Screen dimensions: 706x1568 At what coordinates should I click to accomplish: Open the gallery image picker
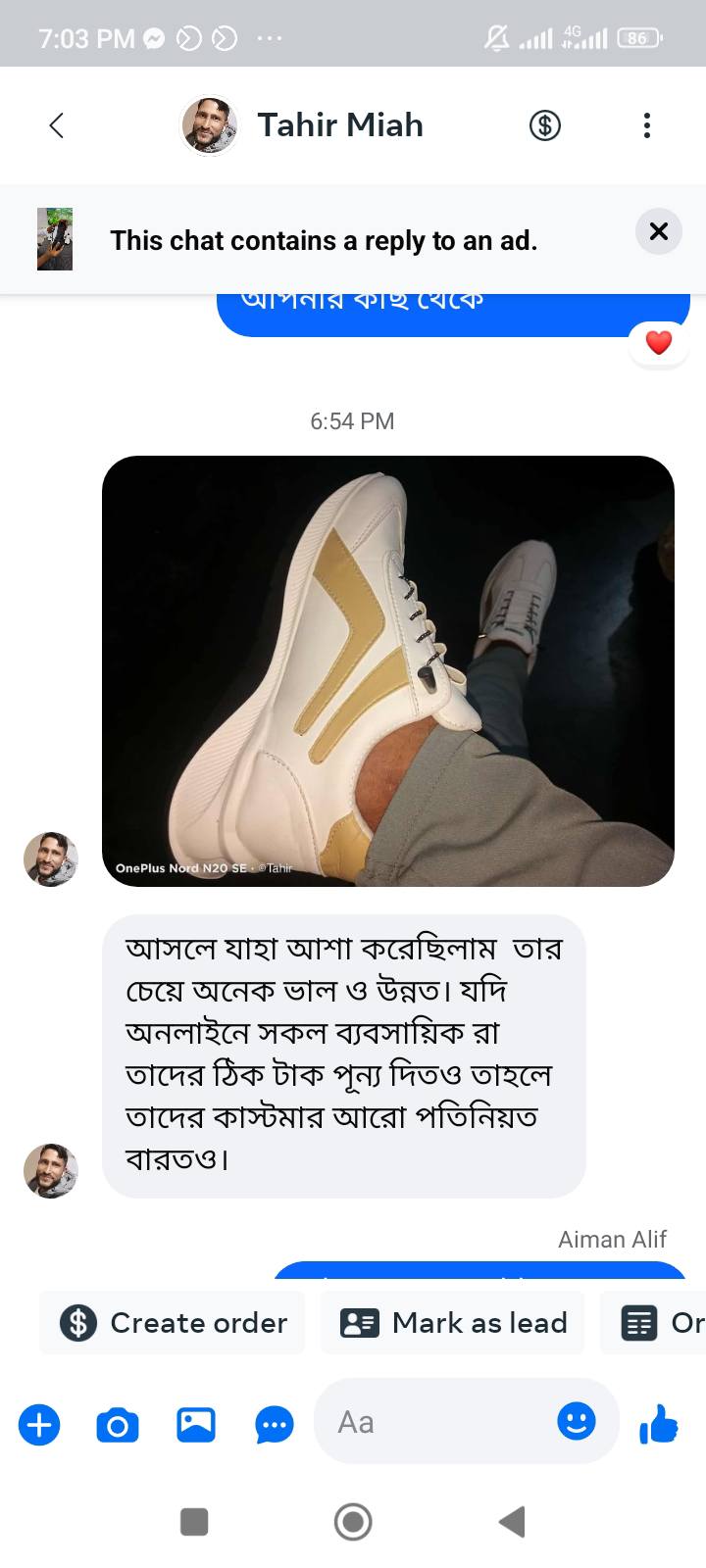click(x=196, y=1424)
